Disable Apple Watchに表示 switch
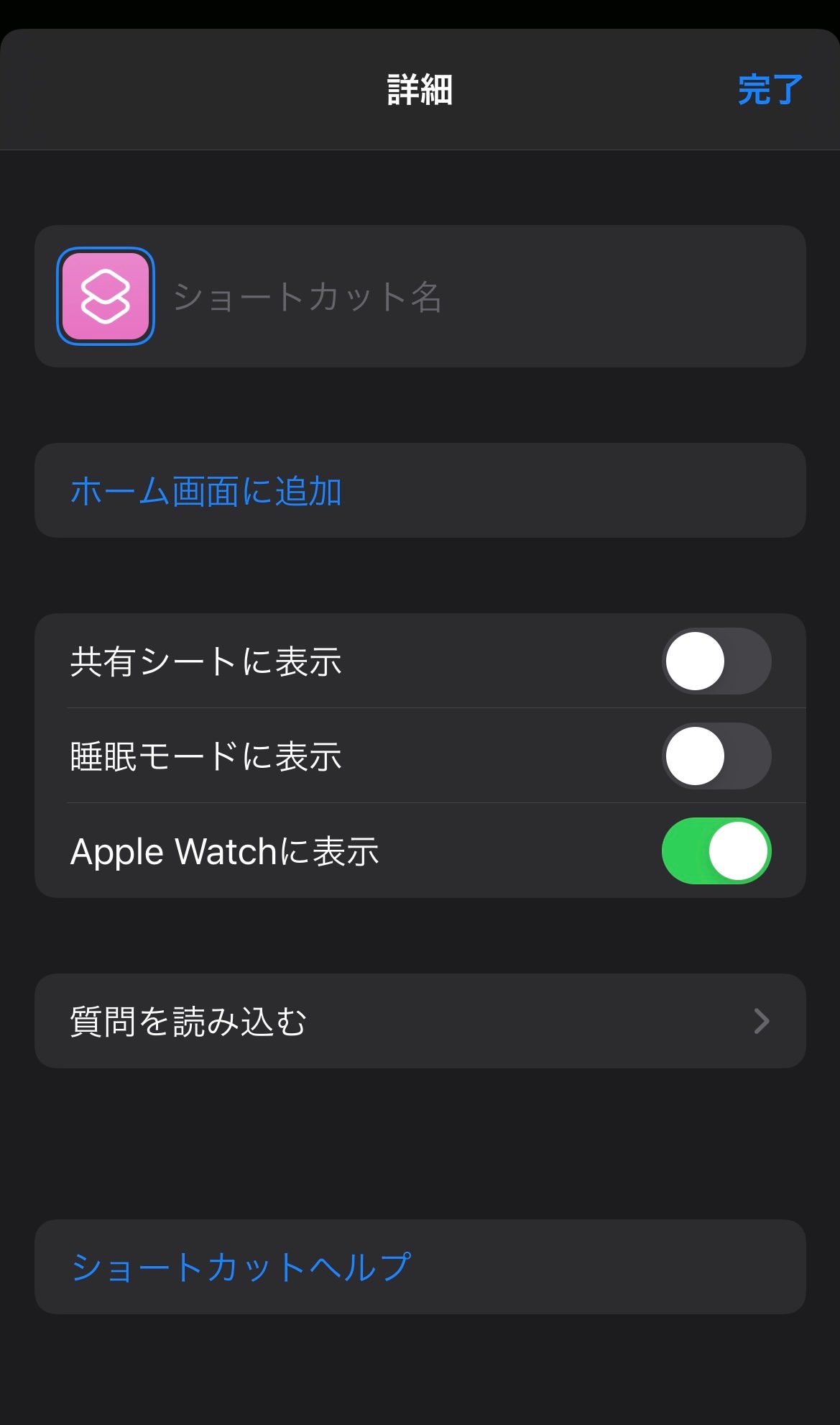840x1425 pixels. 716,851
